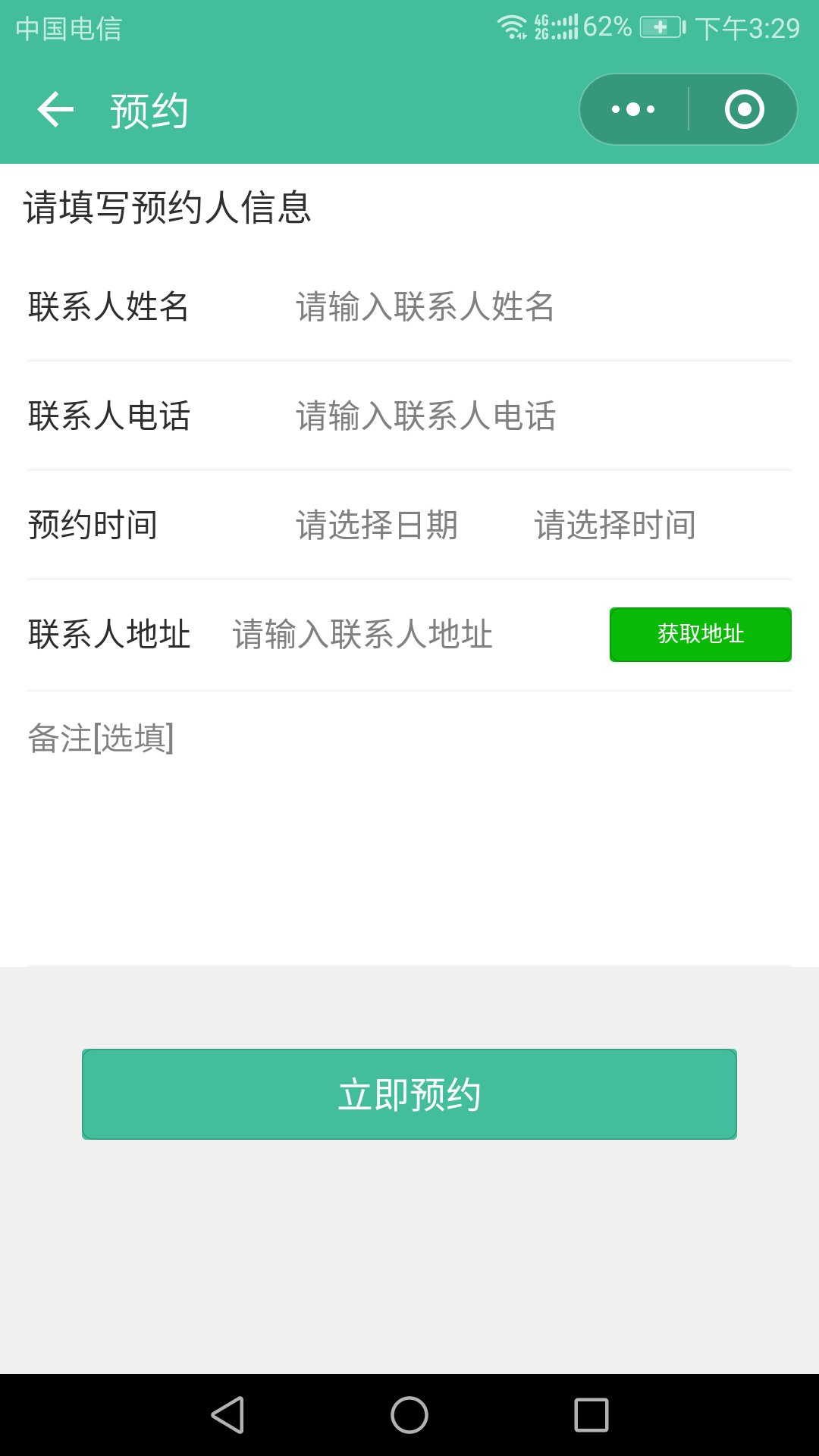Click the circular close button in top bar
The width and height of the screenshot is (819, 1456).
745,108
